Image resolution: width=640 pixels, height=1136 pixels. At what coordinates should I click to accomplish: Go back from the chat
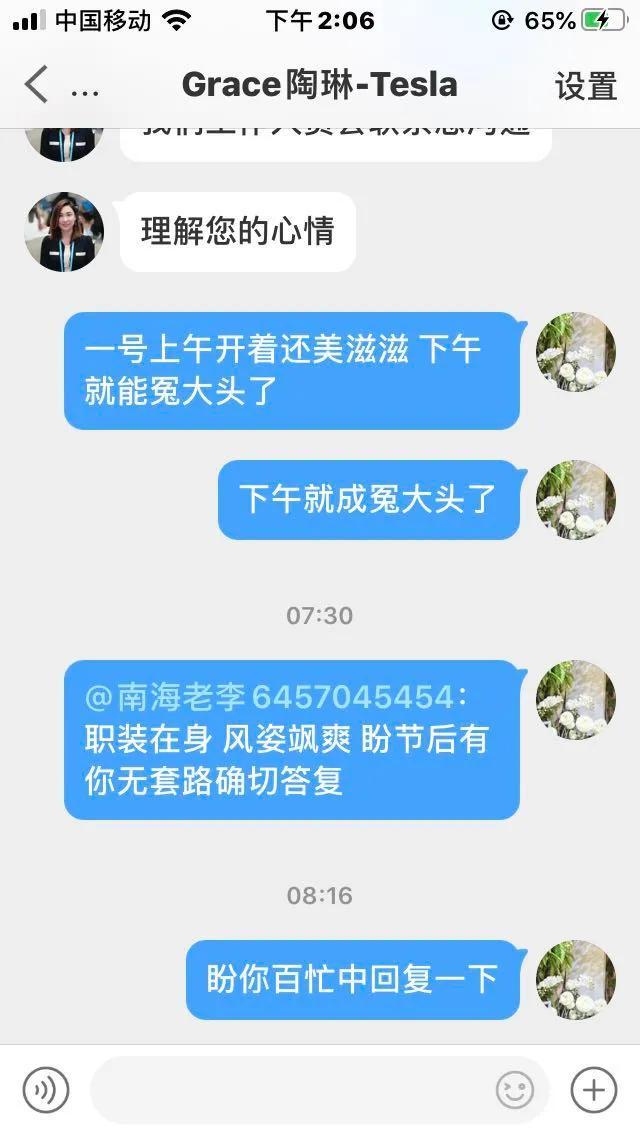coord(36,85)
